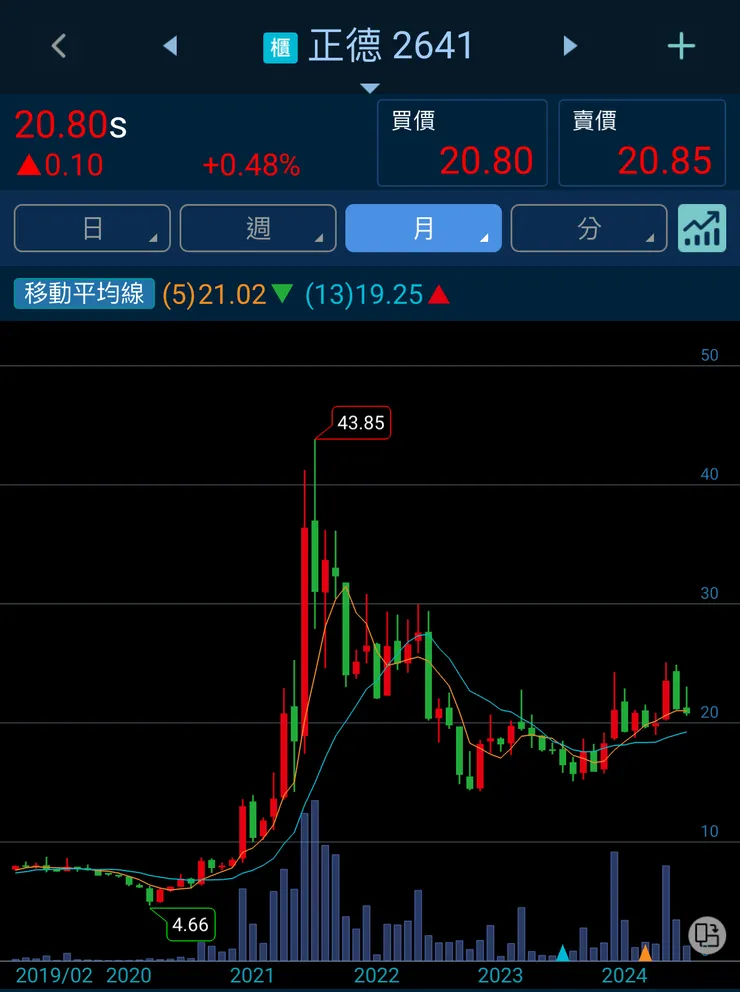The width and height of the screenshot is (740, 992).
Task: Switch to the previous stock
Action: (170, 46)
